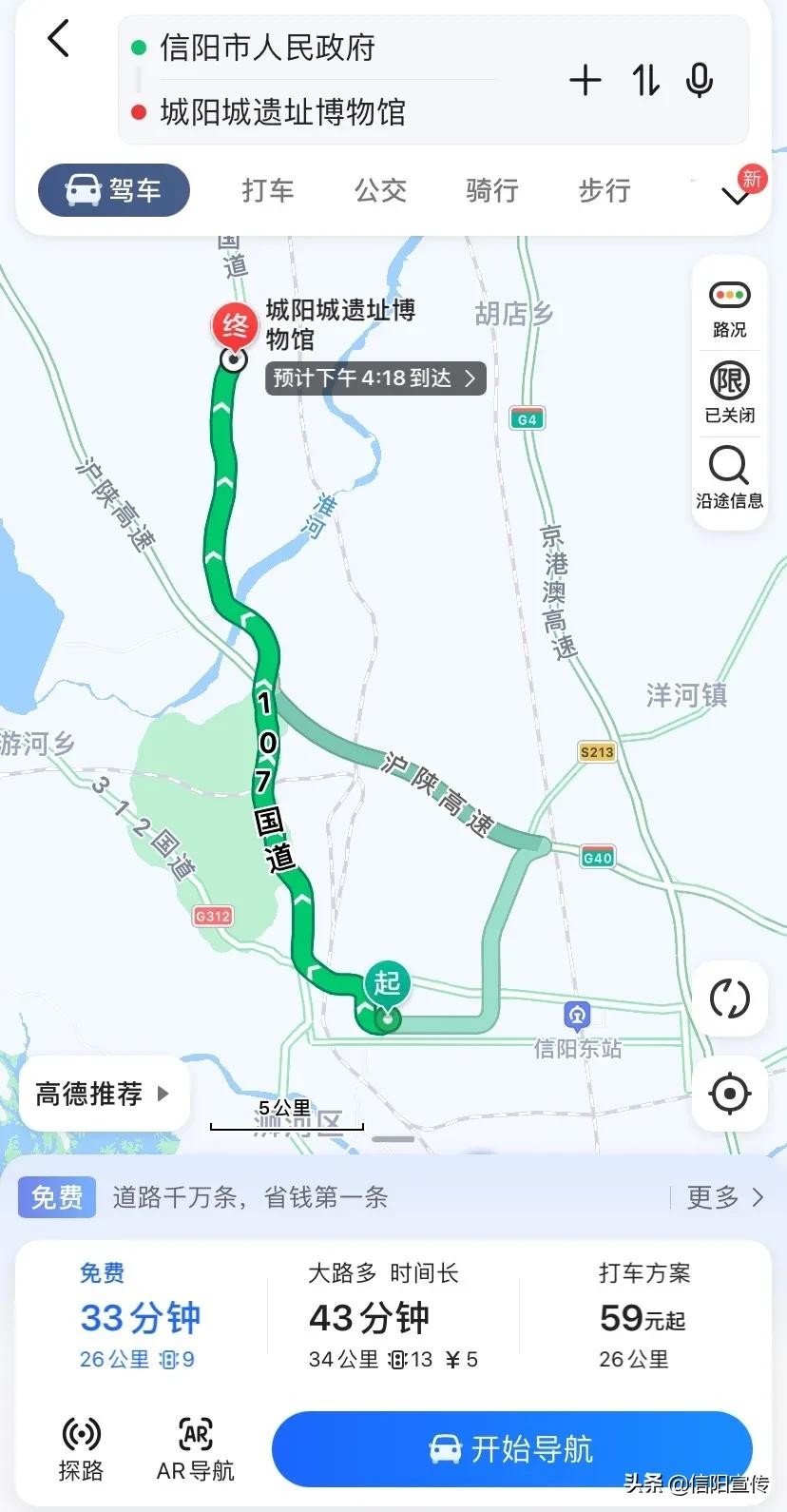The width and height of the screenshot is (787, 1512).
Task: Tap 开始导航 to start navigation
Action: point(512,1449)
